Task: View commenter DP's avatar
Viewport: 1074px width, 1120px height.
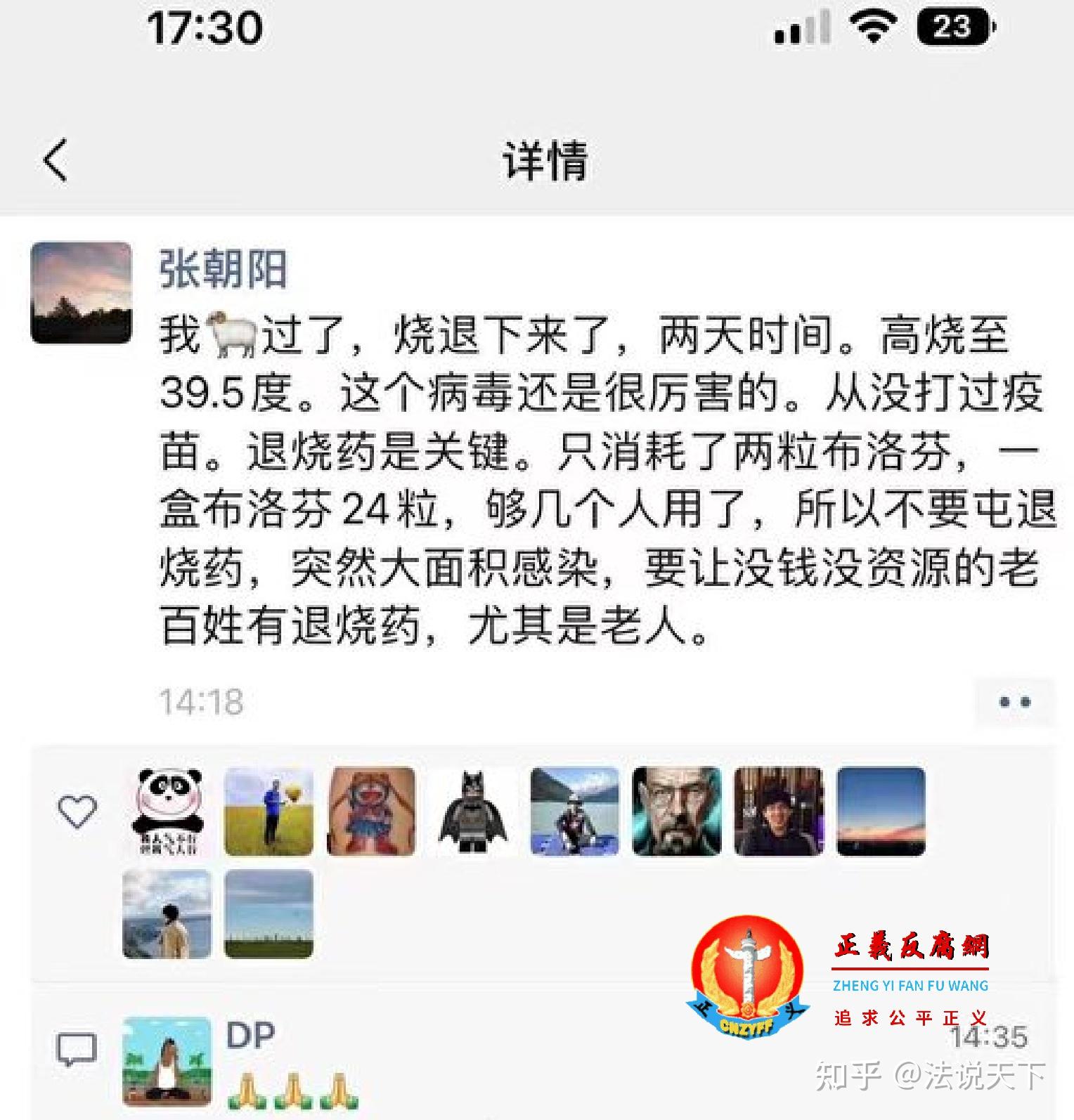Action: point(167,1061)
